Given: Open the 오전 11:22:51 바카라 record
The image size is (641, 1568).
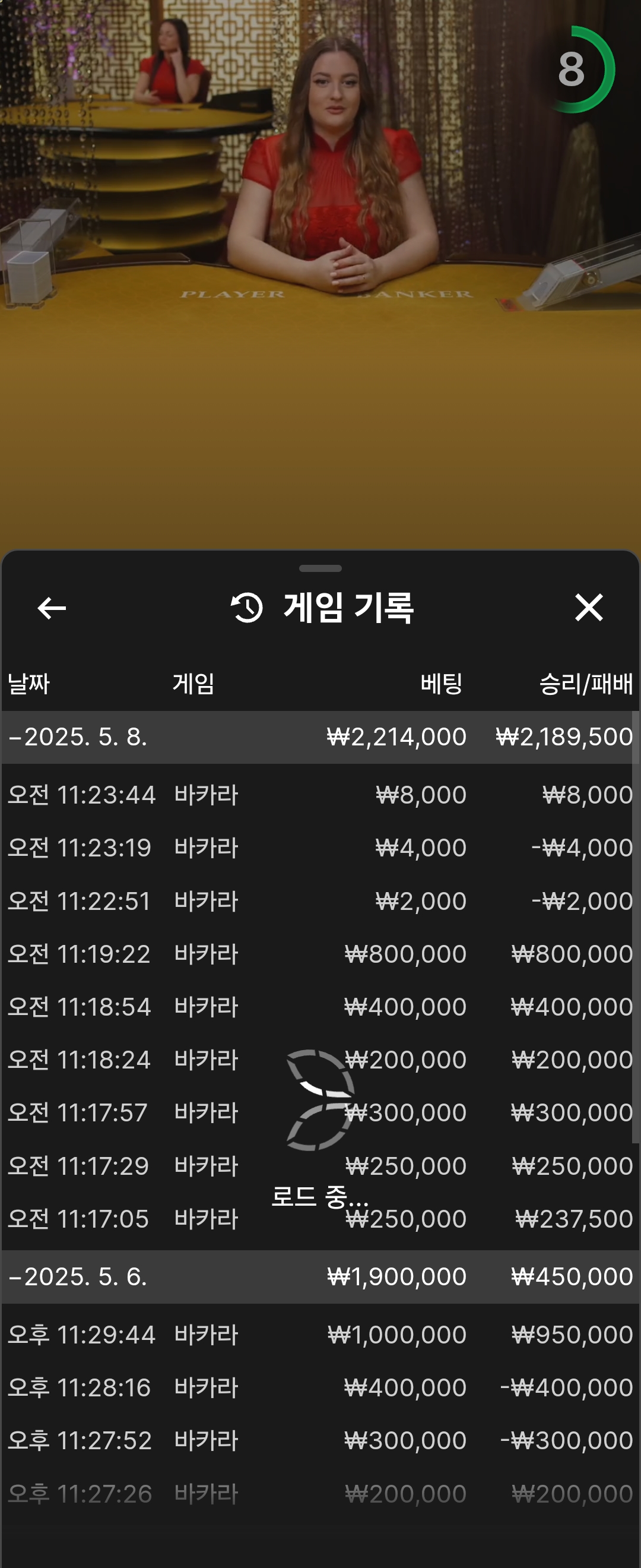Looking at the screenshot, I should coord(320,900).
